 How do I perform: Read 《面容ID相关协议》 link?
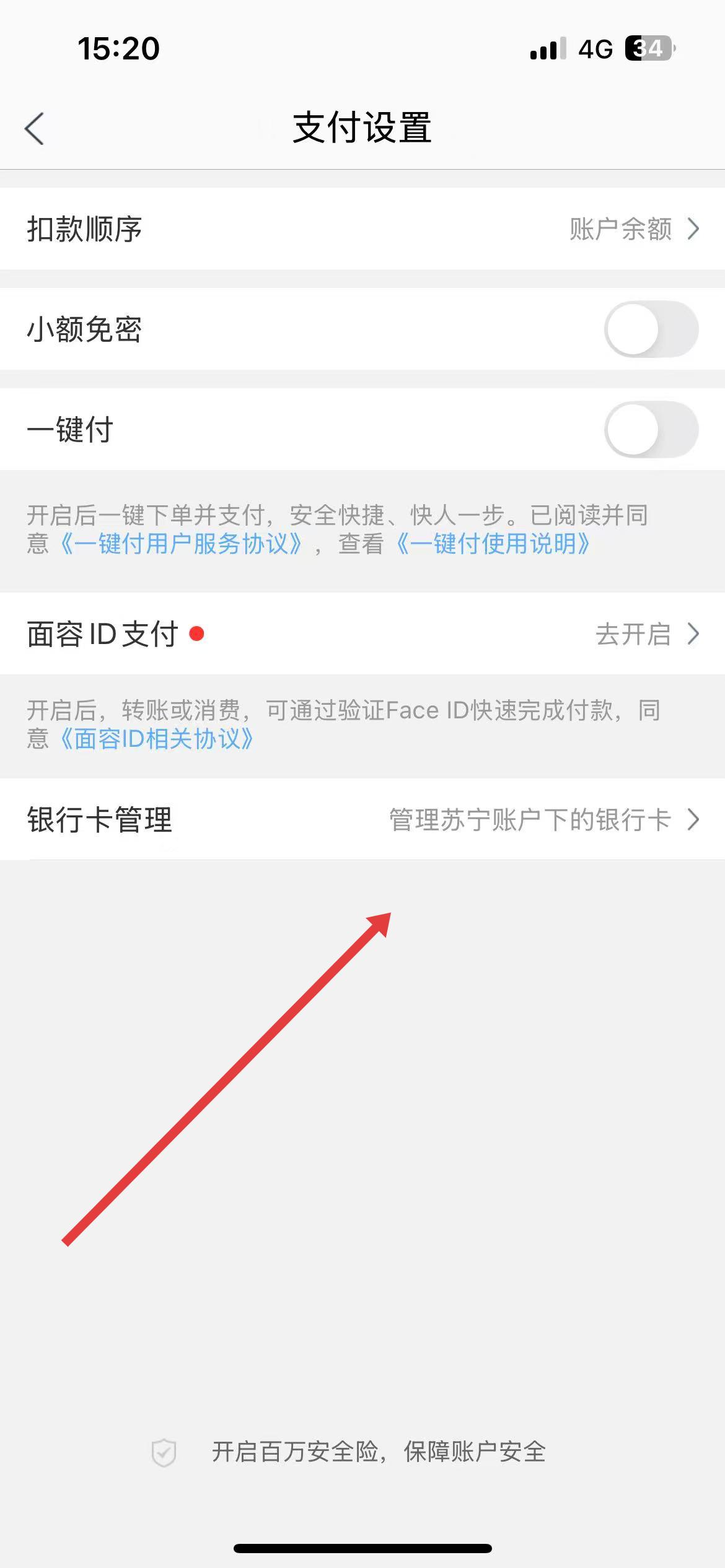[156, 739]
